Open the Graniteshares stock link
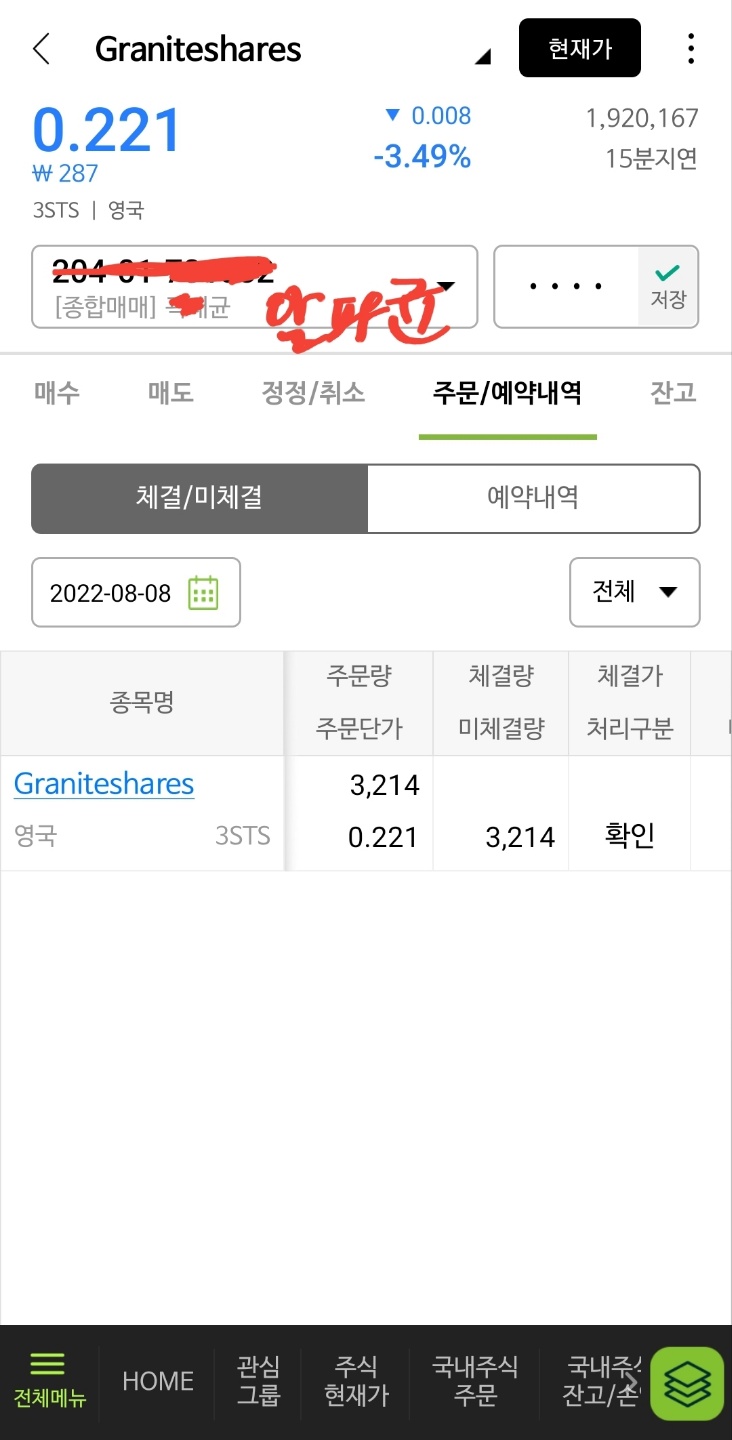The image size is (732, 1440). coord(103,784)
